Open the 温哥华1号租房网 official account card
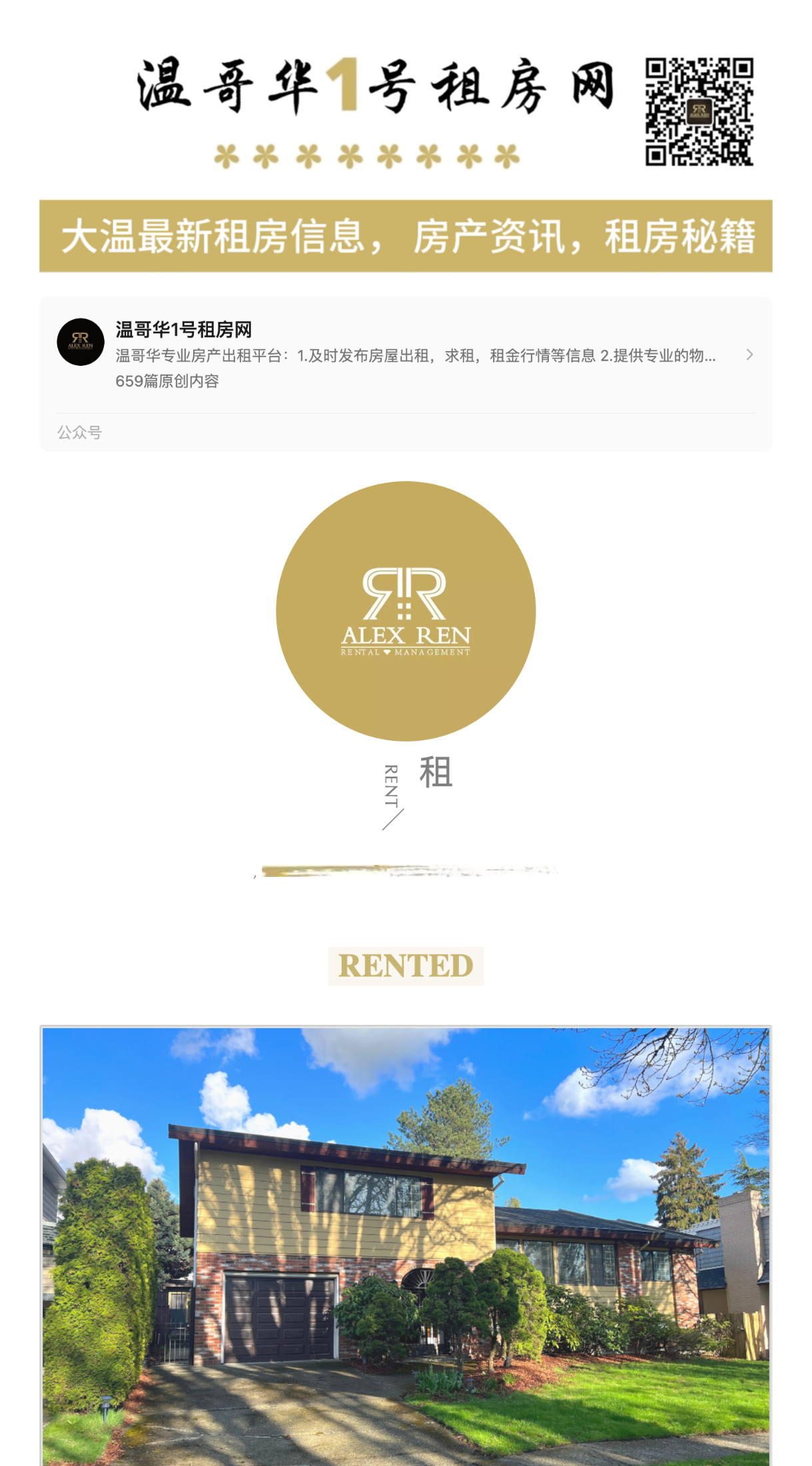 point(405,355)
